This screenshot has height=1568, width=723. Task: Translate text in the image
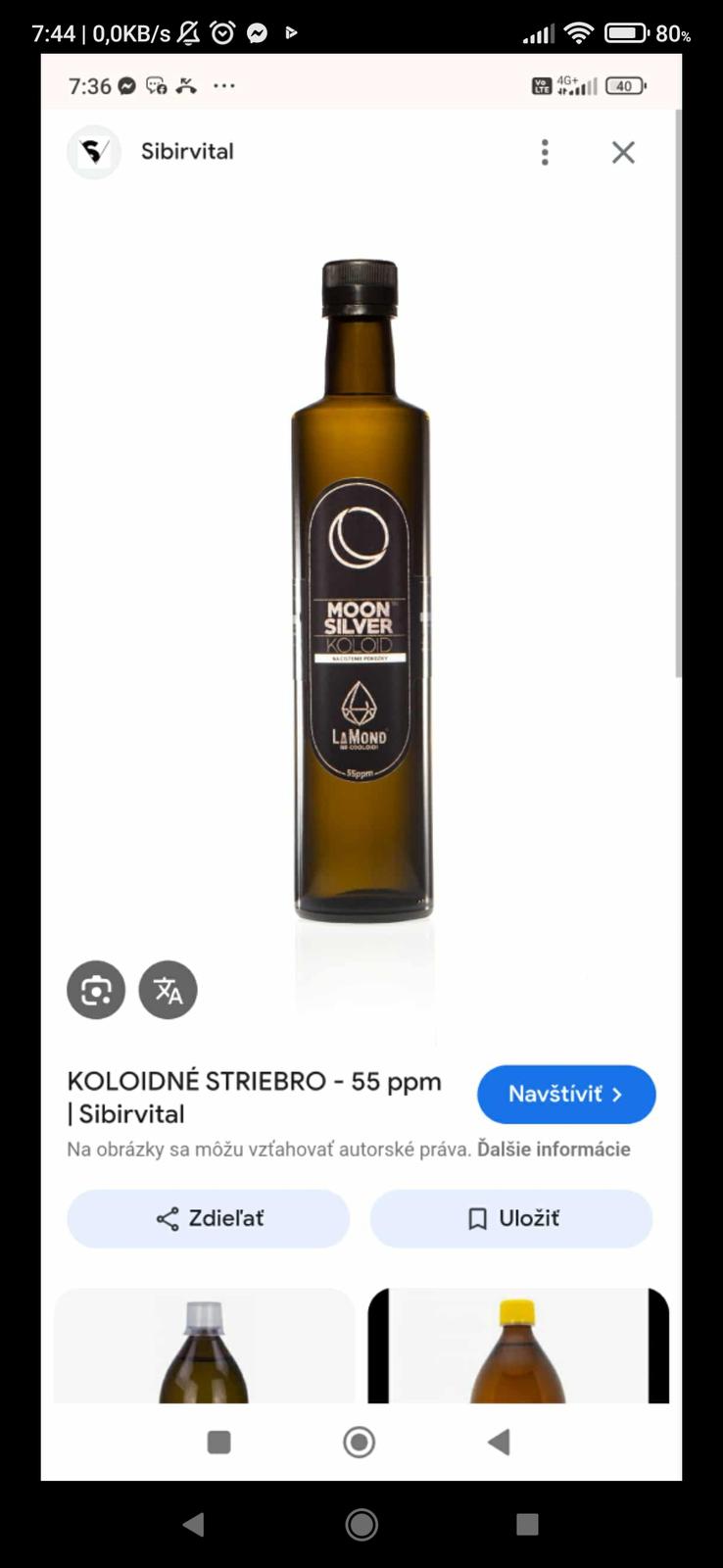coord(169,990)
